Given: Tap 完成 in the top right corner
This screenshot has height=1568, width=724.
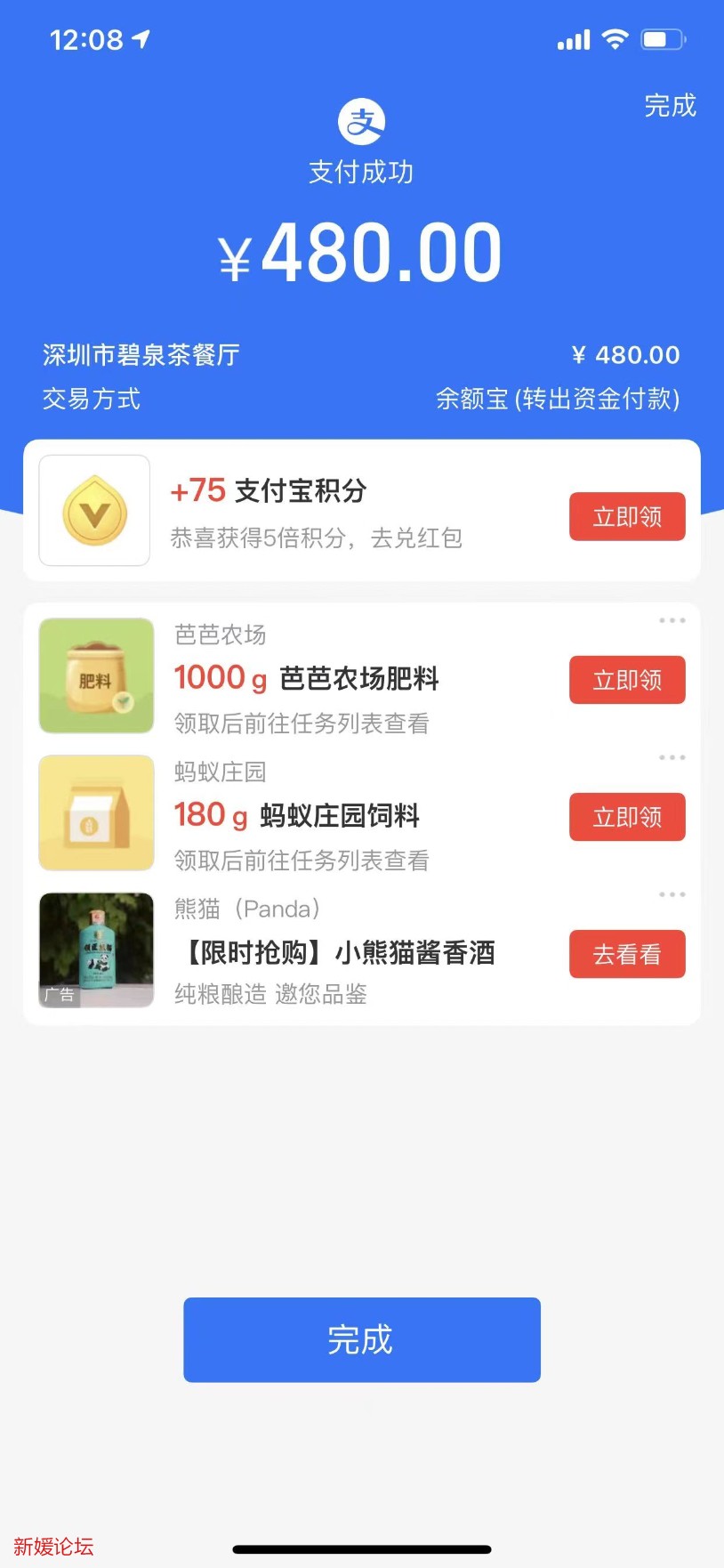Looking at the screenshot, I should tap(670, 106).
